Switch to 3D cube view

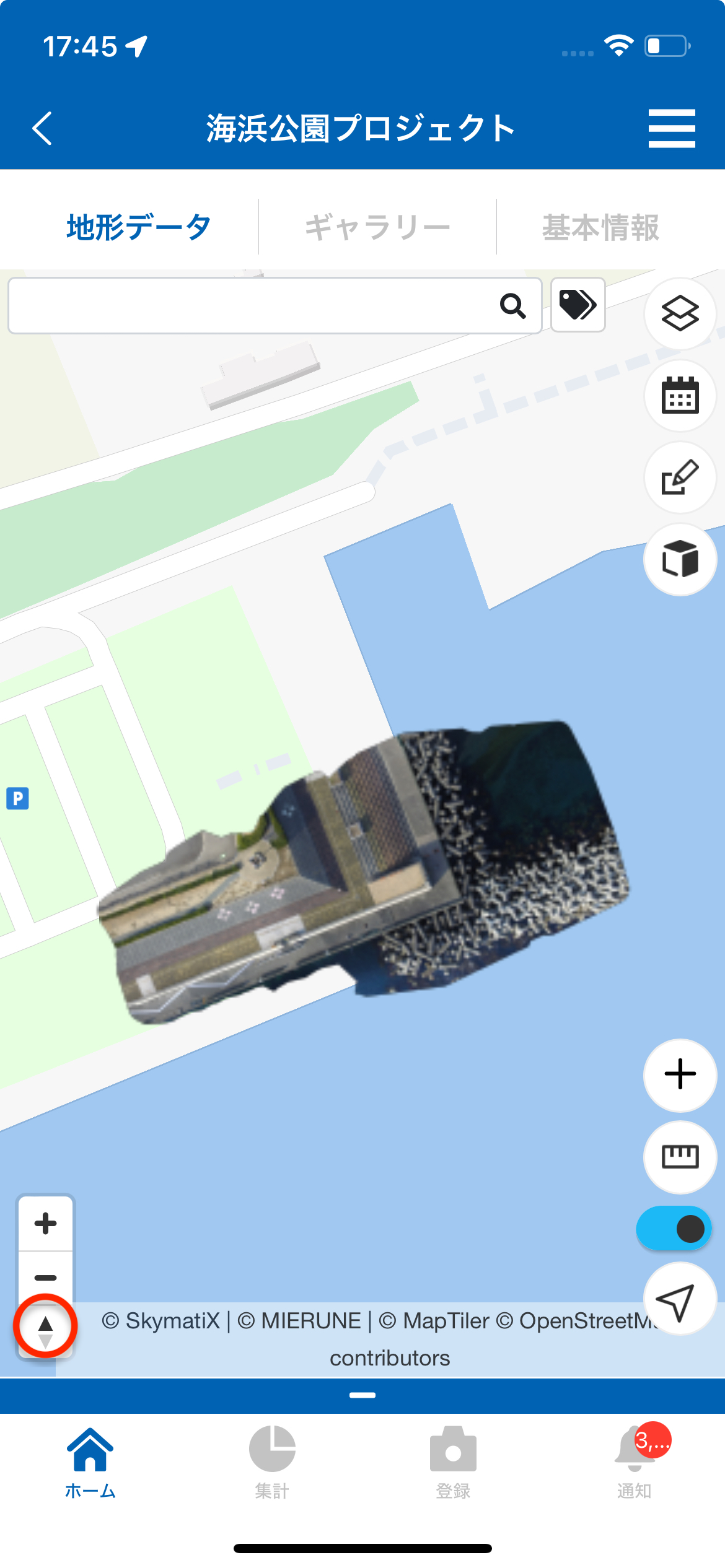tap(680, 559)
